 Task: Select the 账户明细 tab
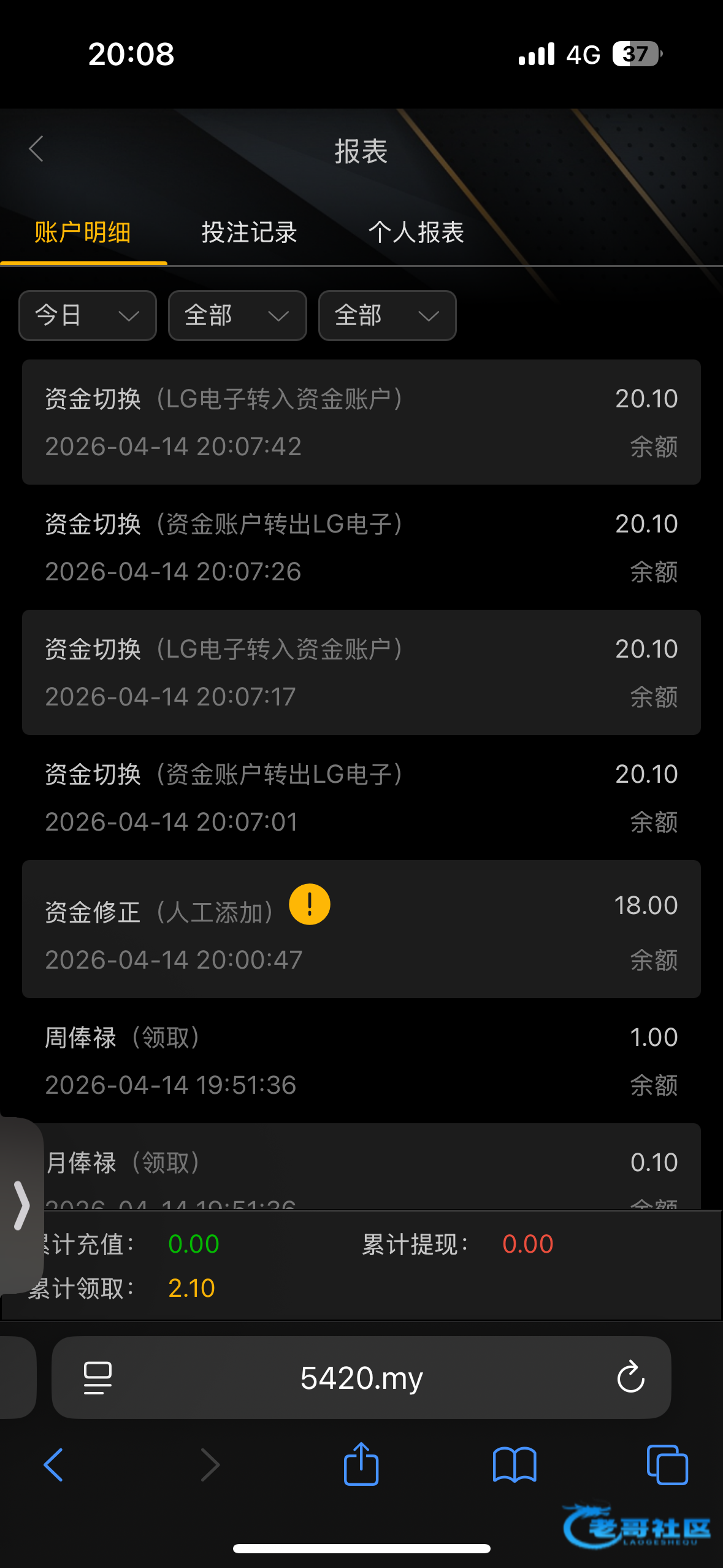[x=83, y=233]
